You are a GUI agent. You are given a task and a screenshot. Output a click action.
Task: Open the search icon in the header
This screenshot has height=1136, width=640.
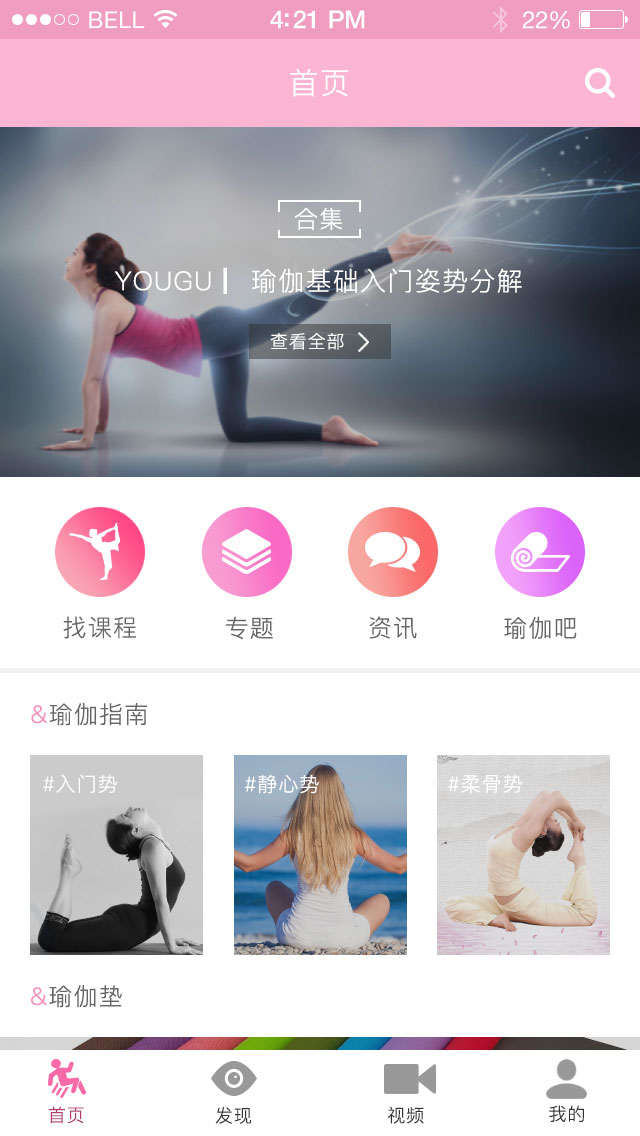tap(600, 83)
